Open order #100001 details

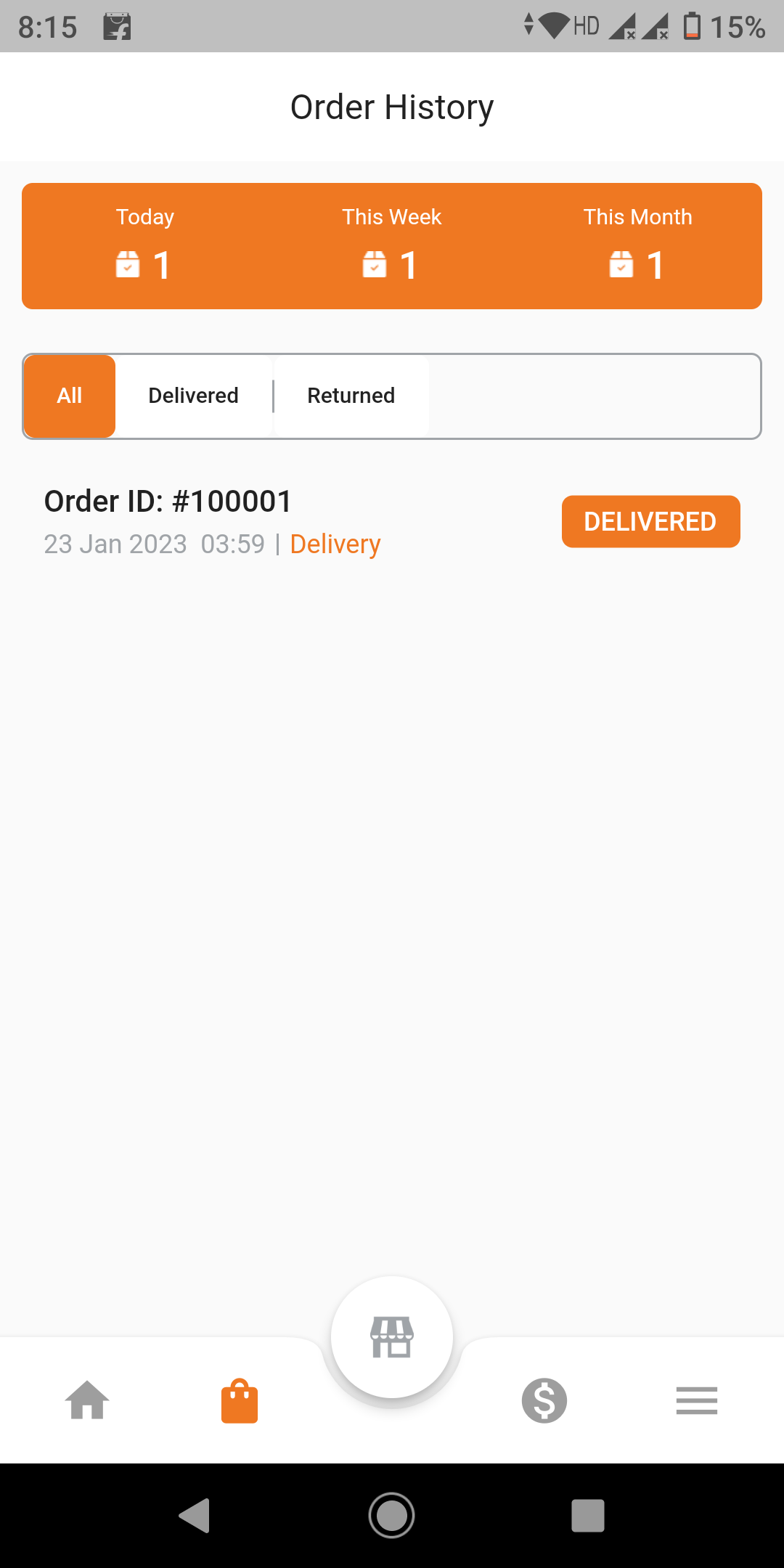click(x=392, y=522)
